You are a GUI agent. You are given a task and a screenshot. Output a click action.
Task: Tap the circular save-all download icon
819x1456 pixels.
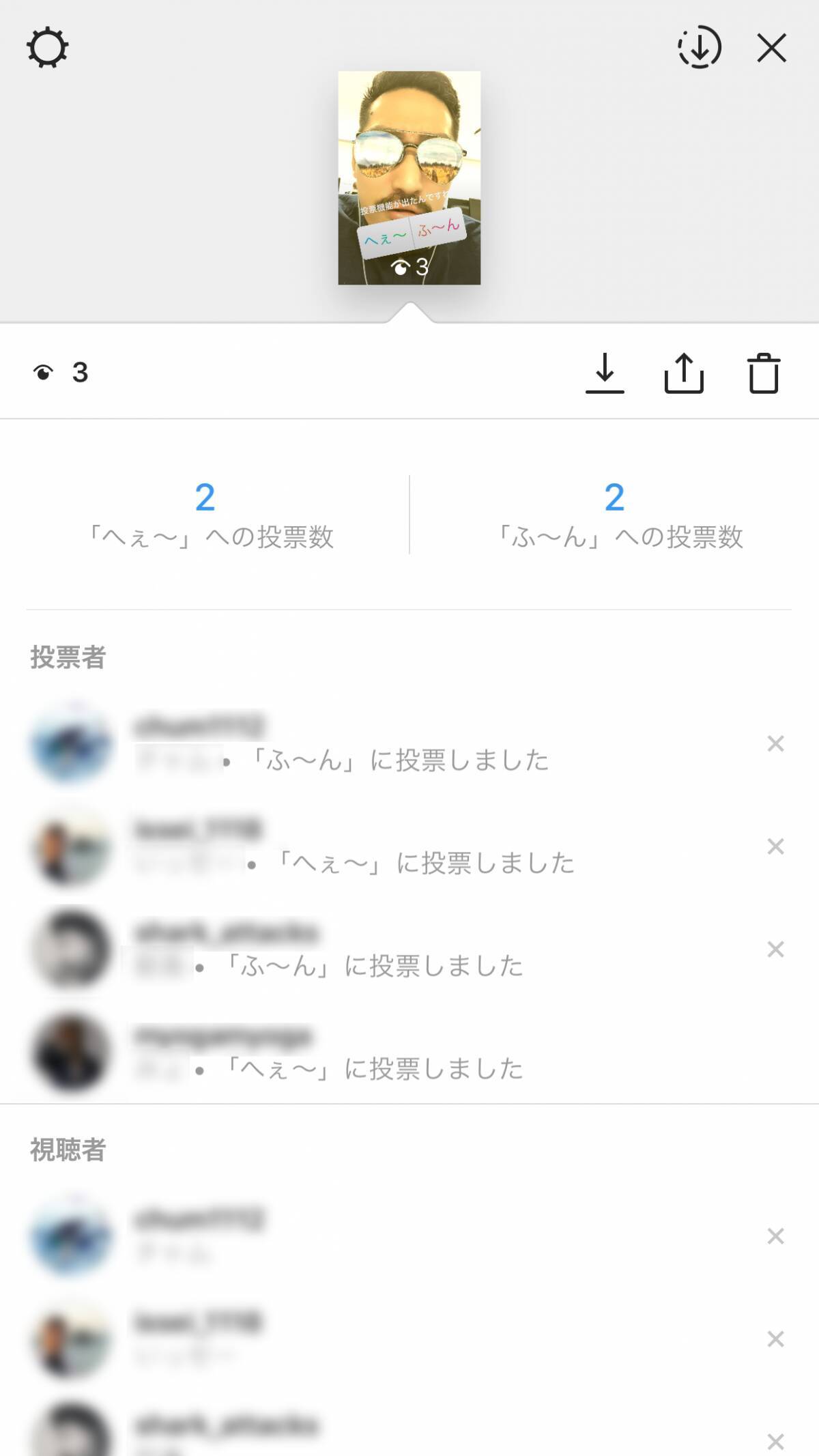click(x=699, y=48)
